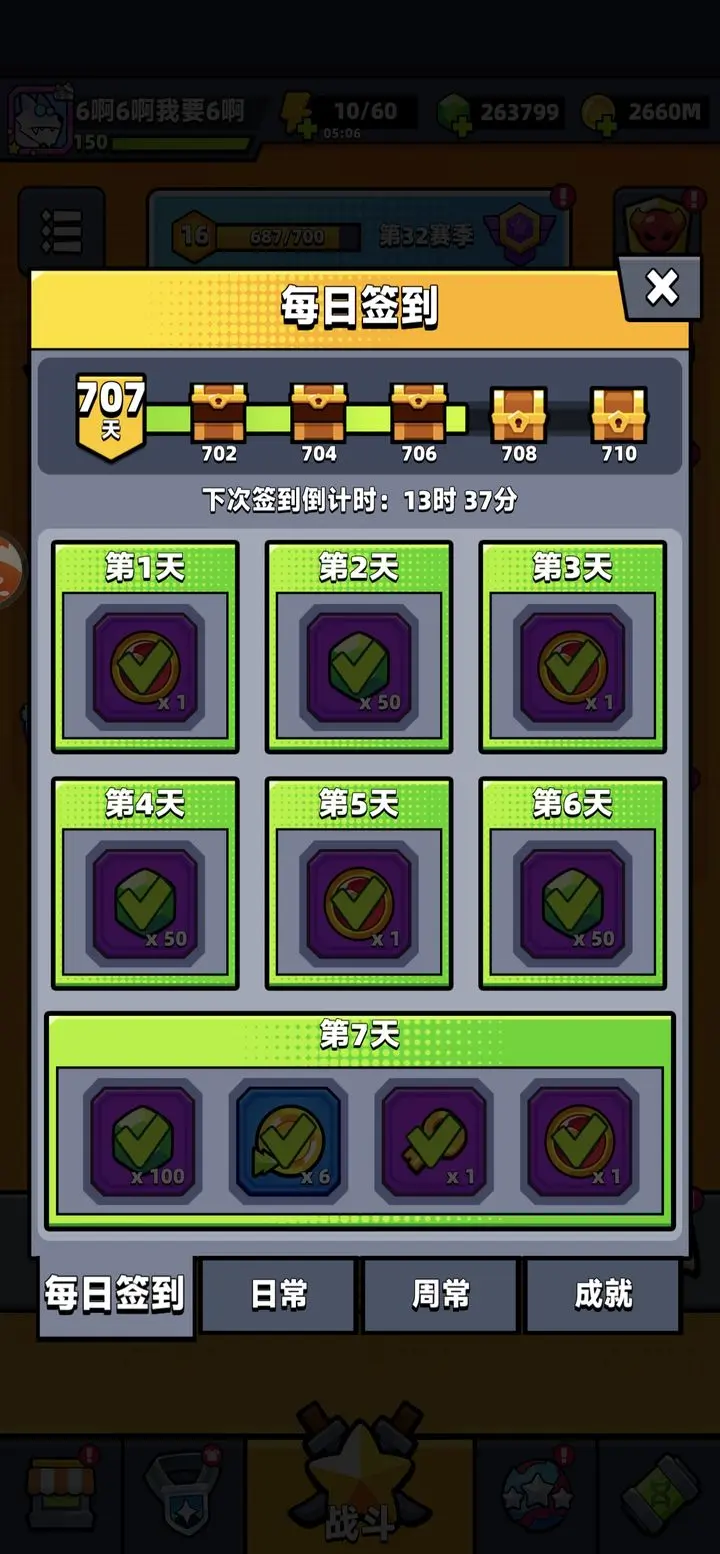Switch to the 日常 tab
The width and height of the screenshot is (720, 1554).
(x=279, y=1294)
